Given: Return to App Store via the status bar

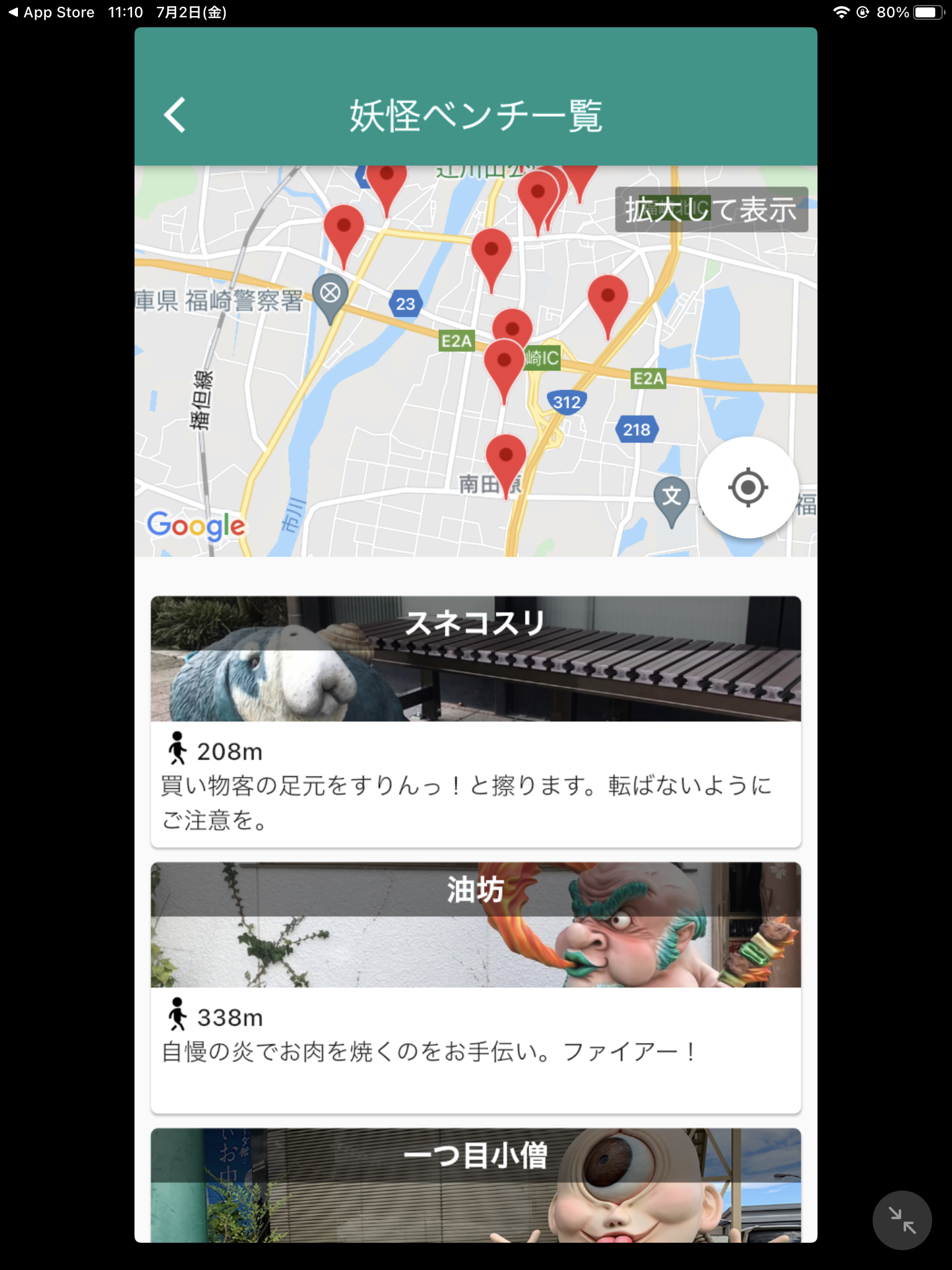Looking at the screenshot, I should click(x=51, y=12).
